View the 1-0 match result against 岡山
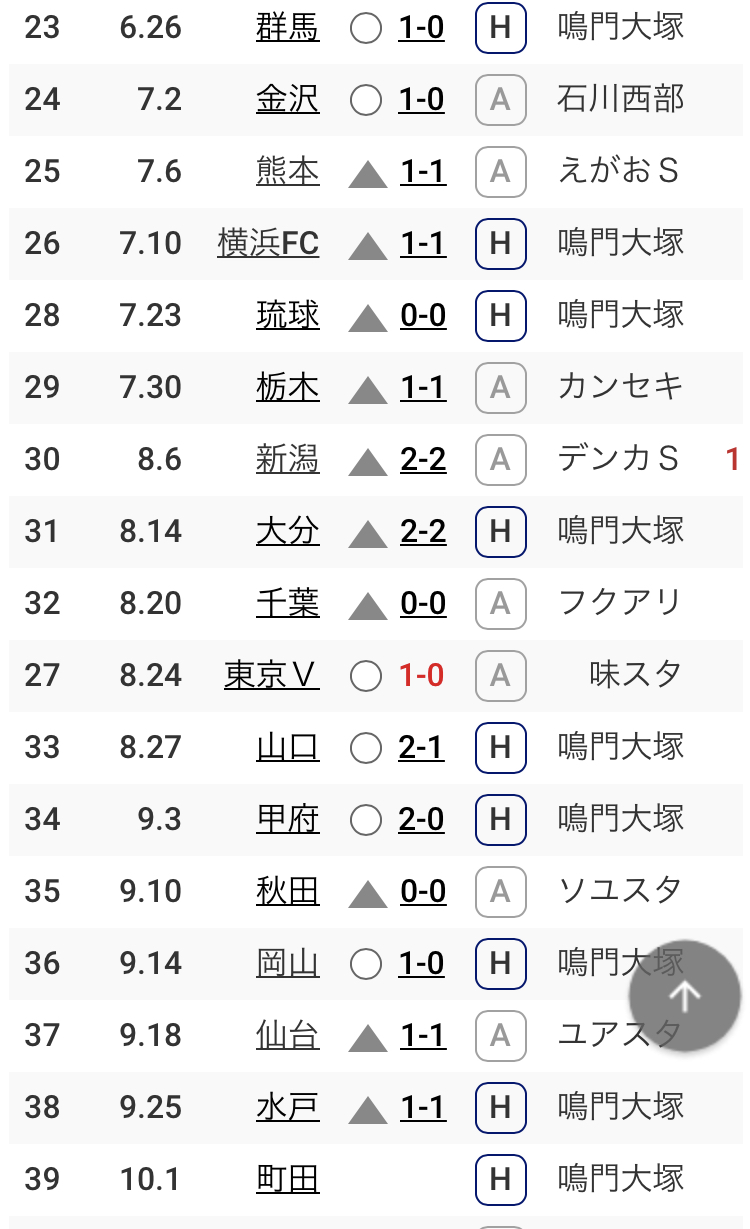The width and height of the screenshot is (750, 1229). pos(421,963)
